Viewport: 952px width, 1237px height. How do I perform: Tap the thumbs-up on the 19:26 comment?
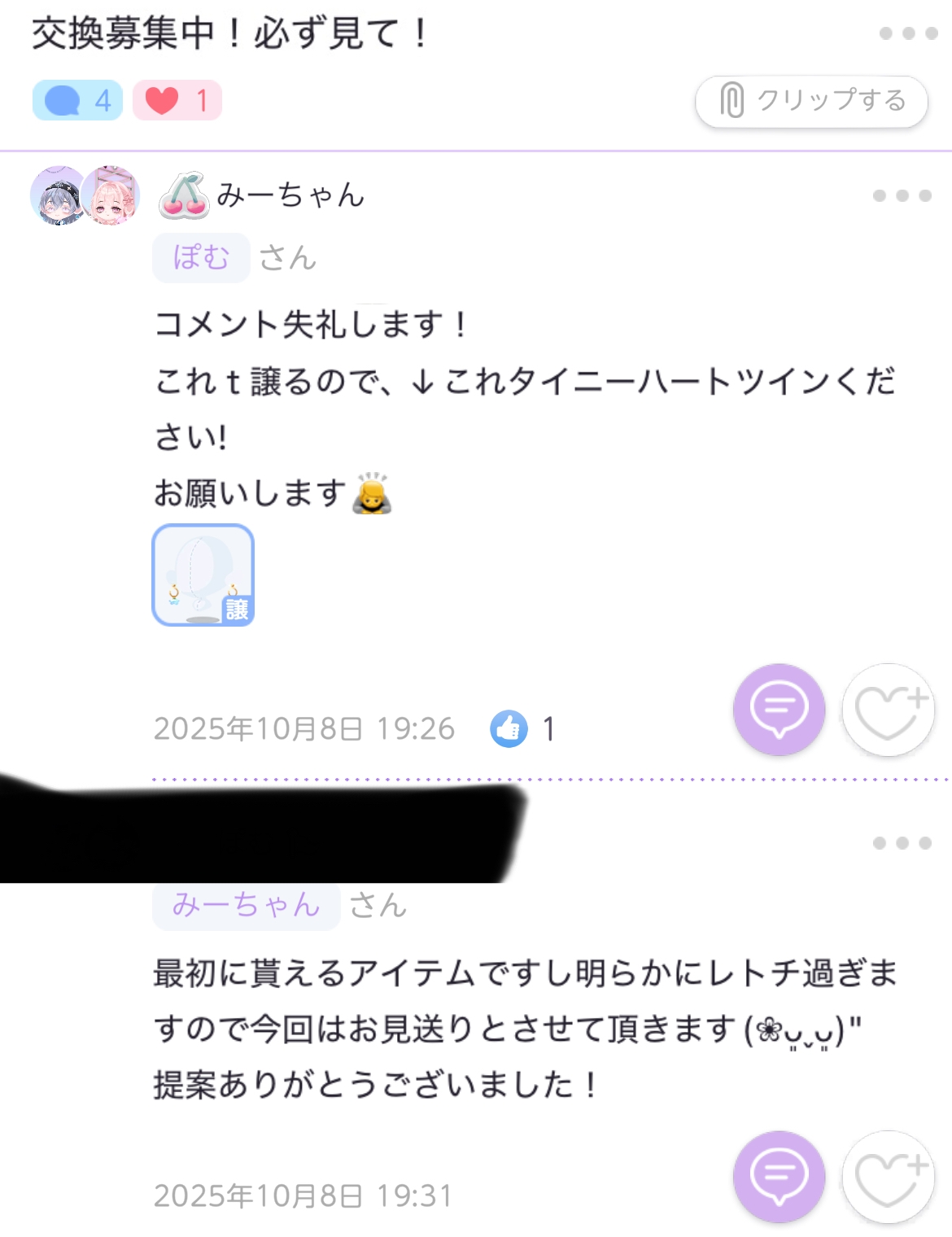(509, 728)
